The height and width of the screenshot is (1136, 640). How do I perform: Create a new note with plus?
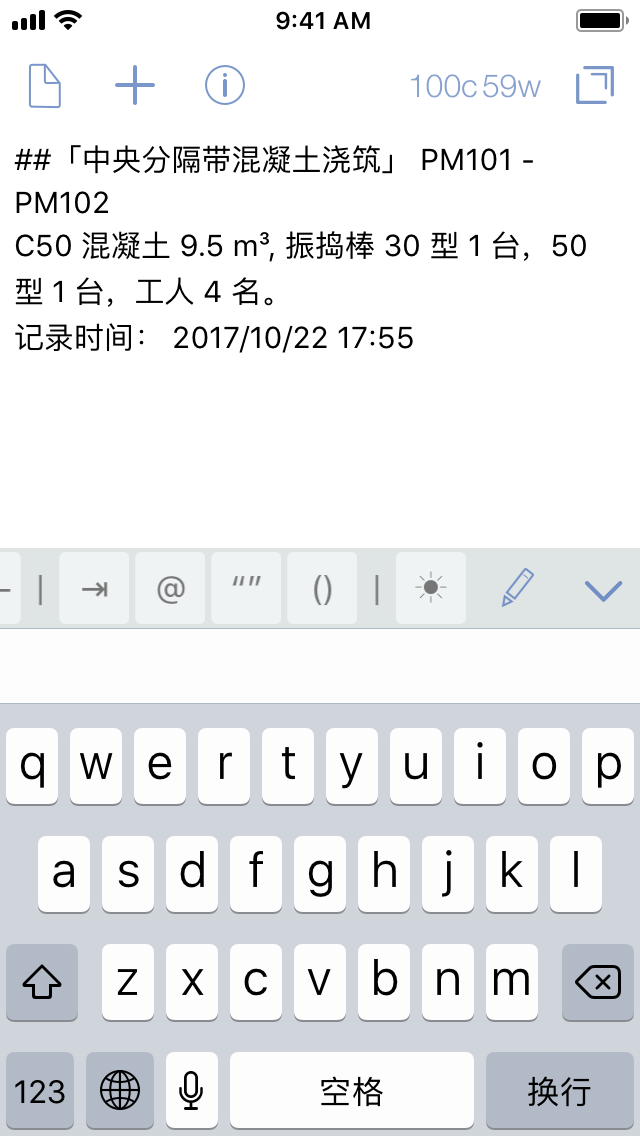(x=135, y=86)
